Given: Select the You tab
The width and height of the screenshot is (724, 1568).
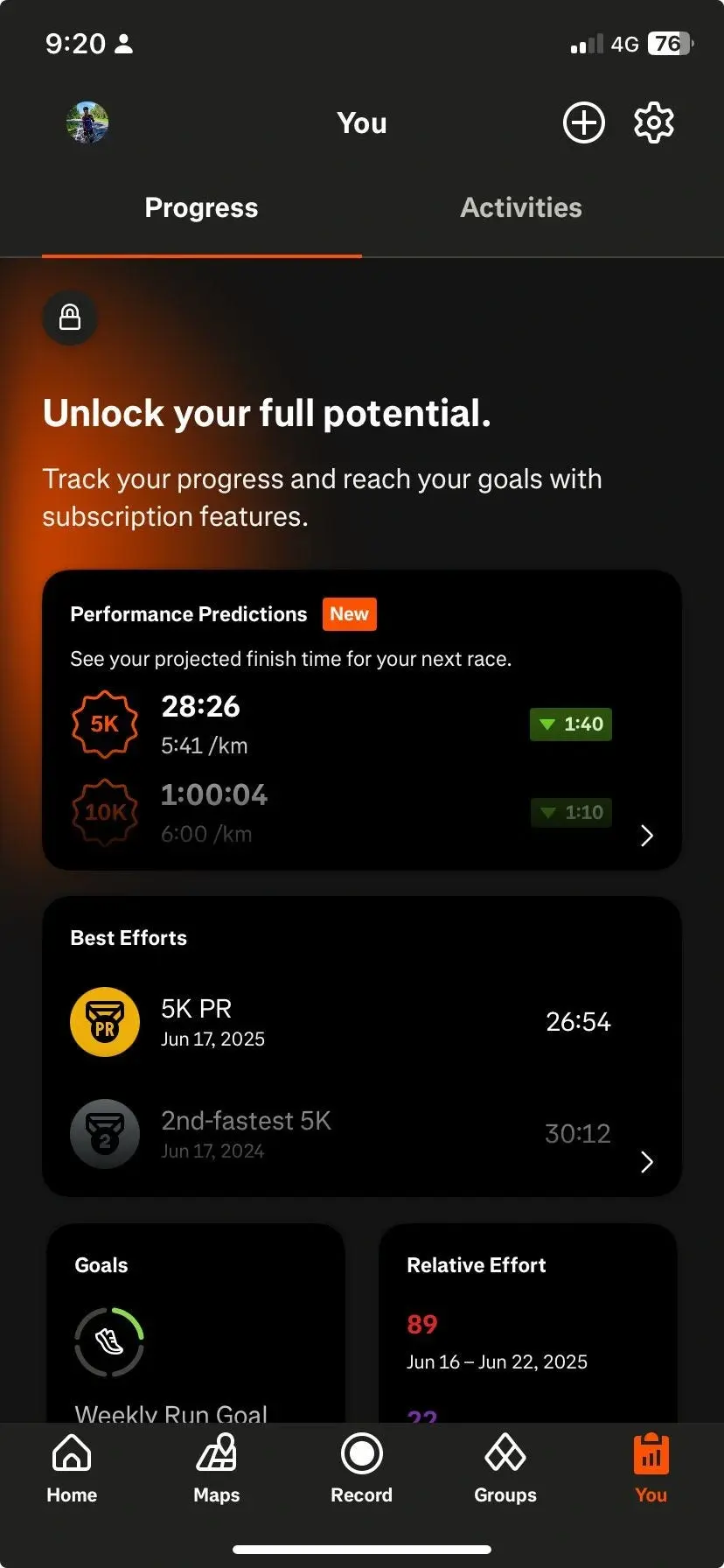Looking at the screenshot, I should (651, 1469).
